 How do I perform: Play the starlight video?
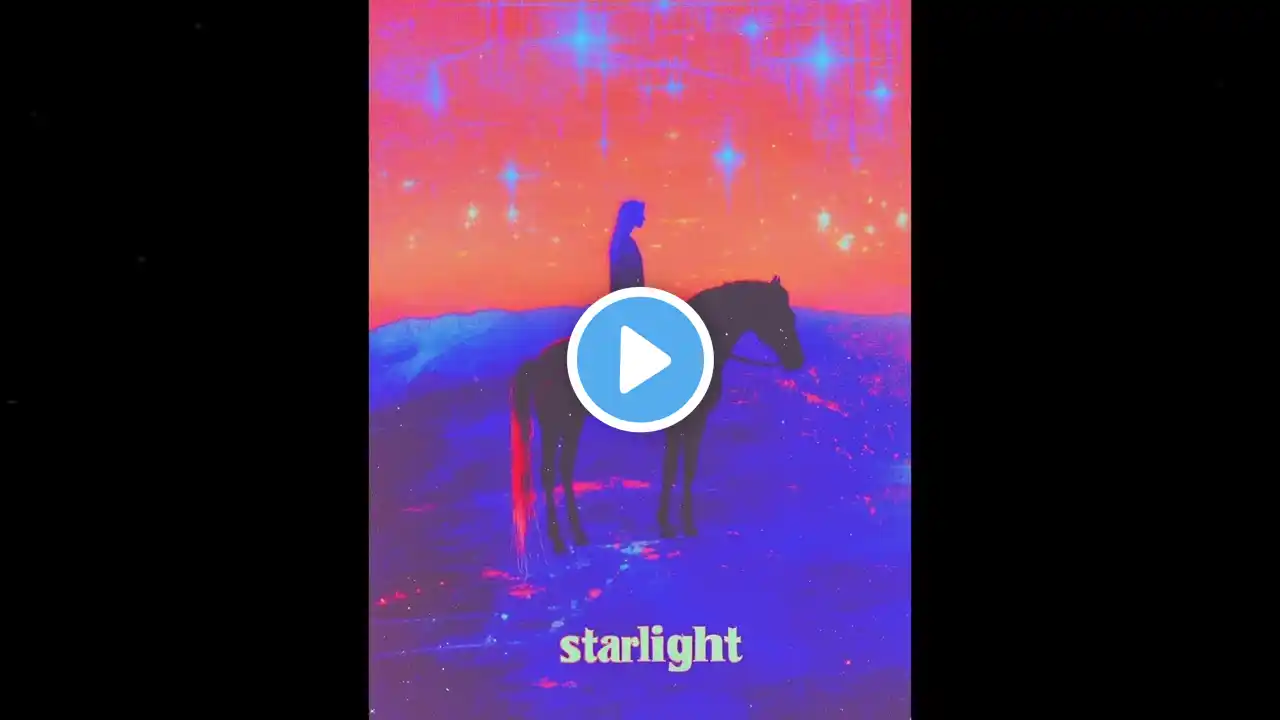[x=640, y=360]
